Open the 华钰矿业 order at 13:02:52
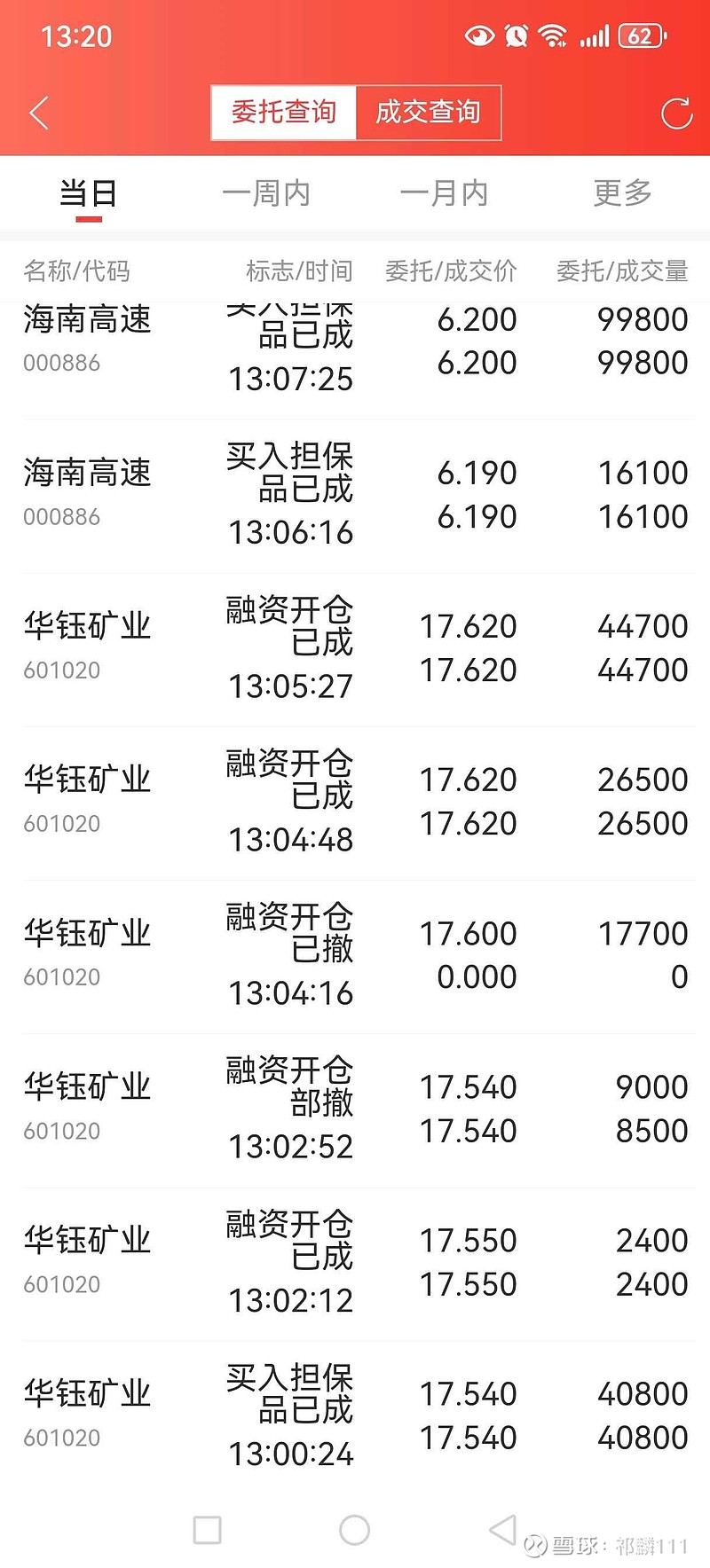This screenshot has height=1568, width=710. coord(355,1110)
